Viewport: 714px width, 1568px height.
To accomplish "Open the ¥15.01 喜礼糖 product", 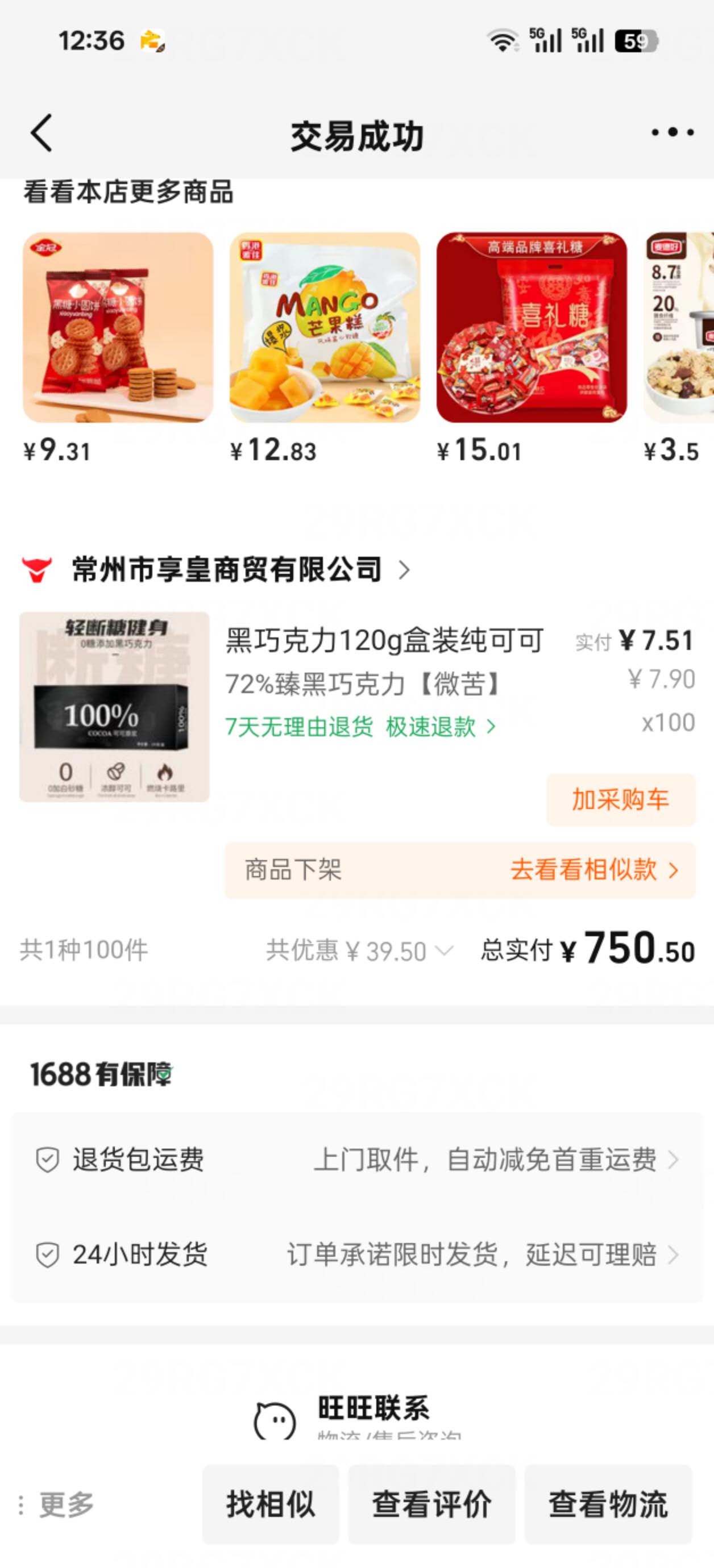I will pos(531,327).
